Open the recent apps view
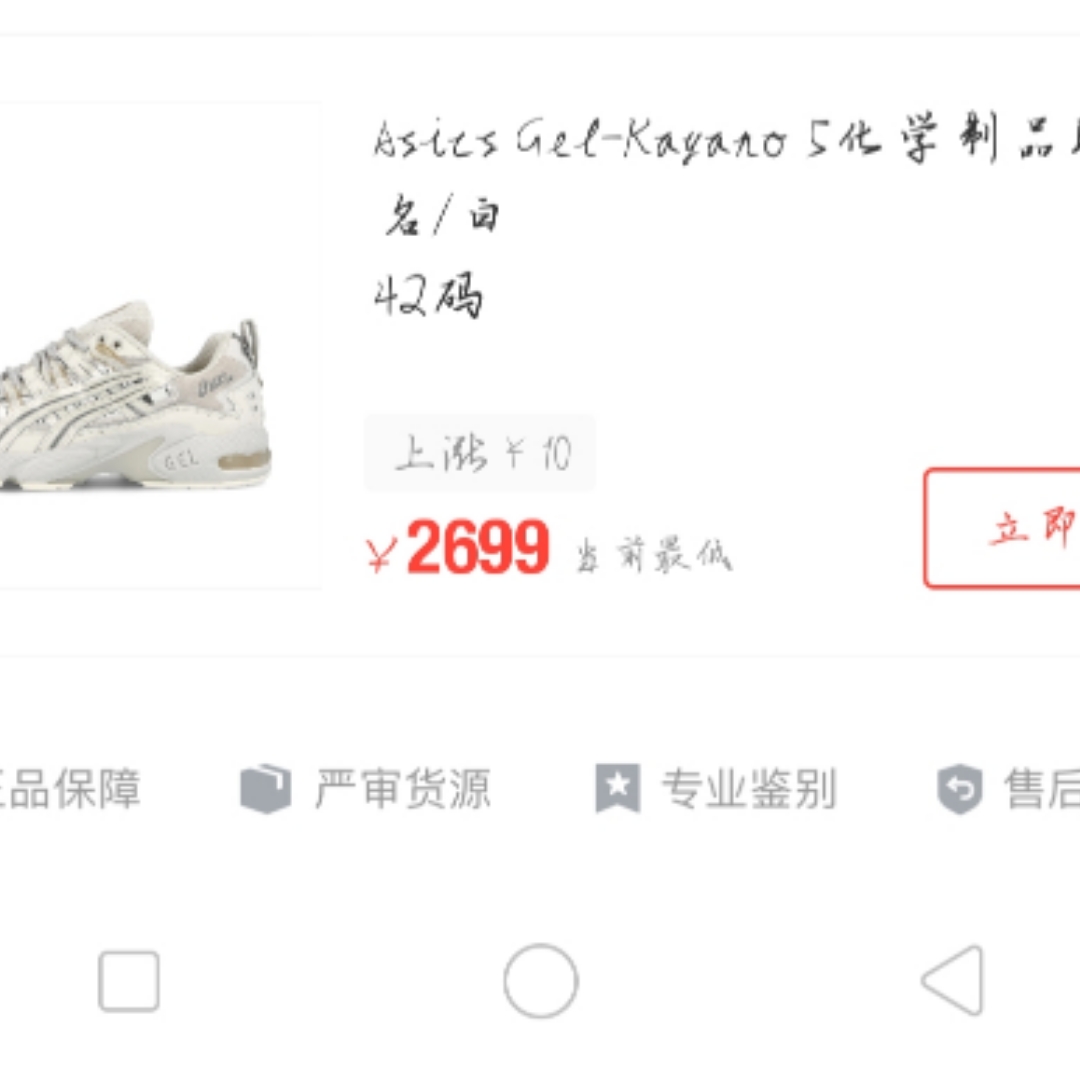The height and width of the screenshot is (1080, 1080). [x=129, y=981]
